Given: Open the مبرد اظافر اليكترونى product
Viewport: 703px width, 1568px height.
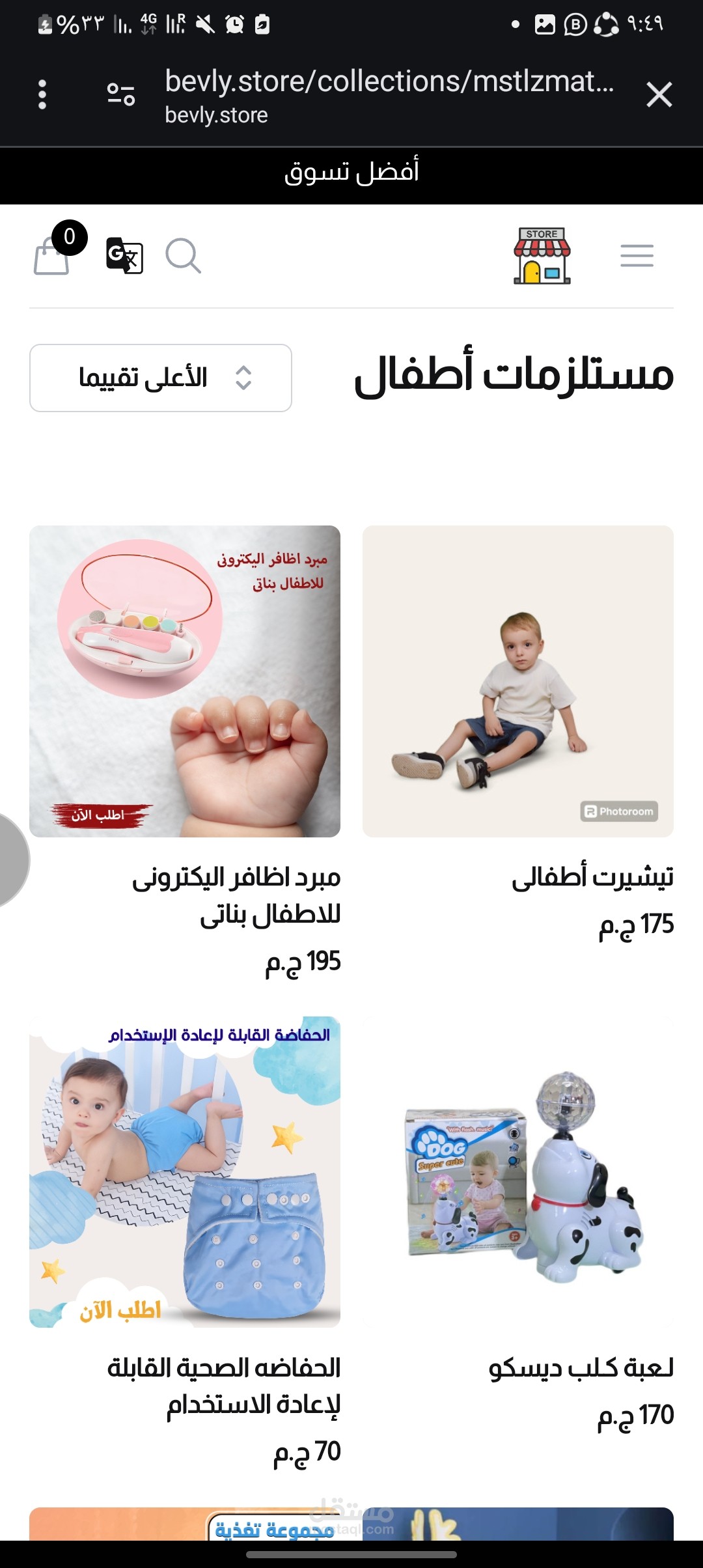Looking at the screenshot, I should click(x=185, y=681).
